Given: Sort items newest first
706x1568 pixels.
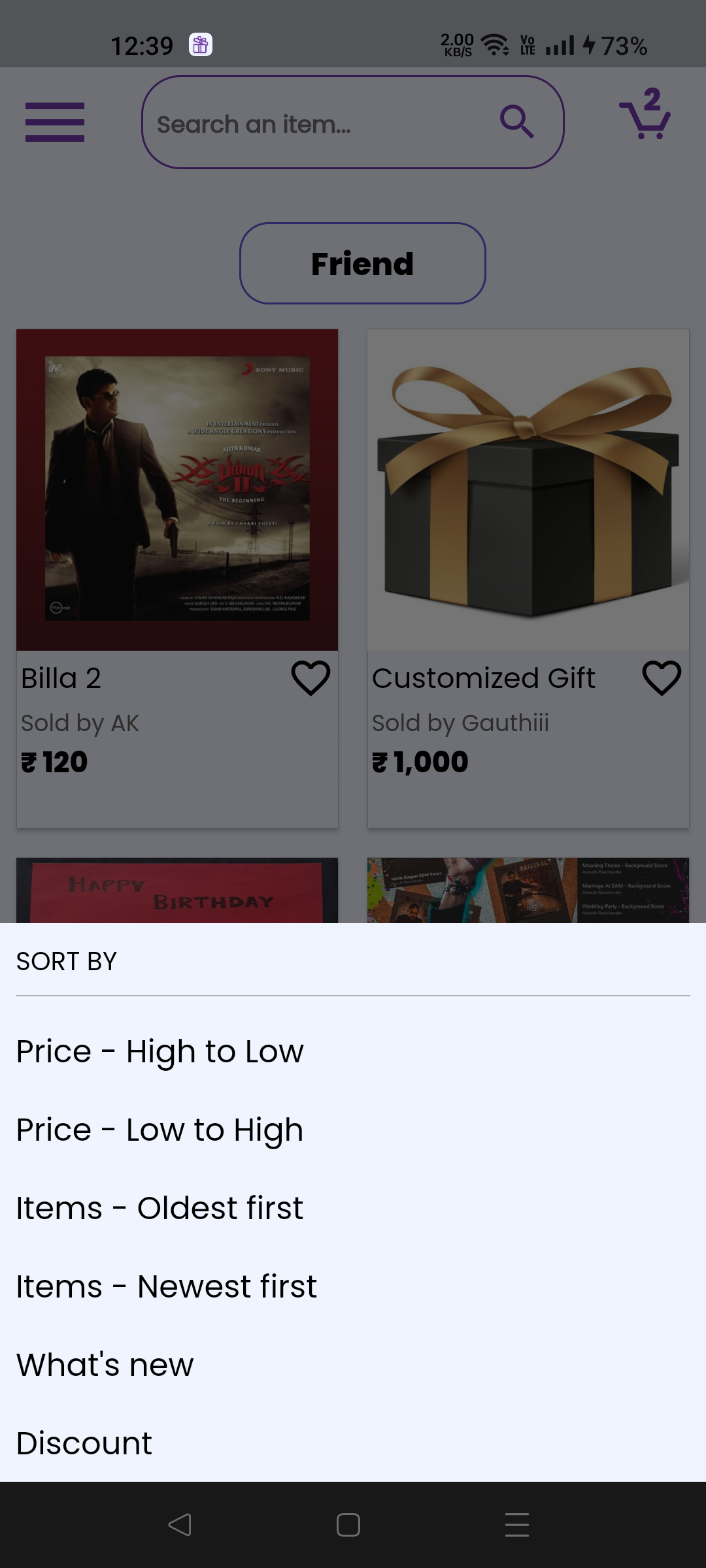Looking at the screenshot, I should tap(165, 1286).
